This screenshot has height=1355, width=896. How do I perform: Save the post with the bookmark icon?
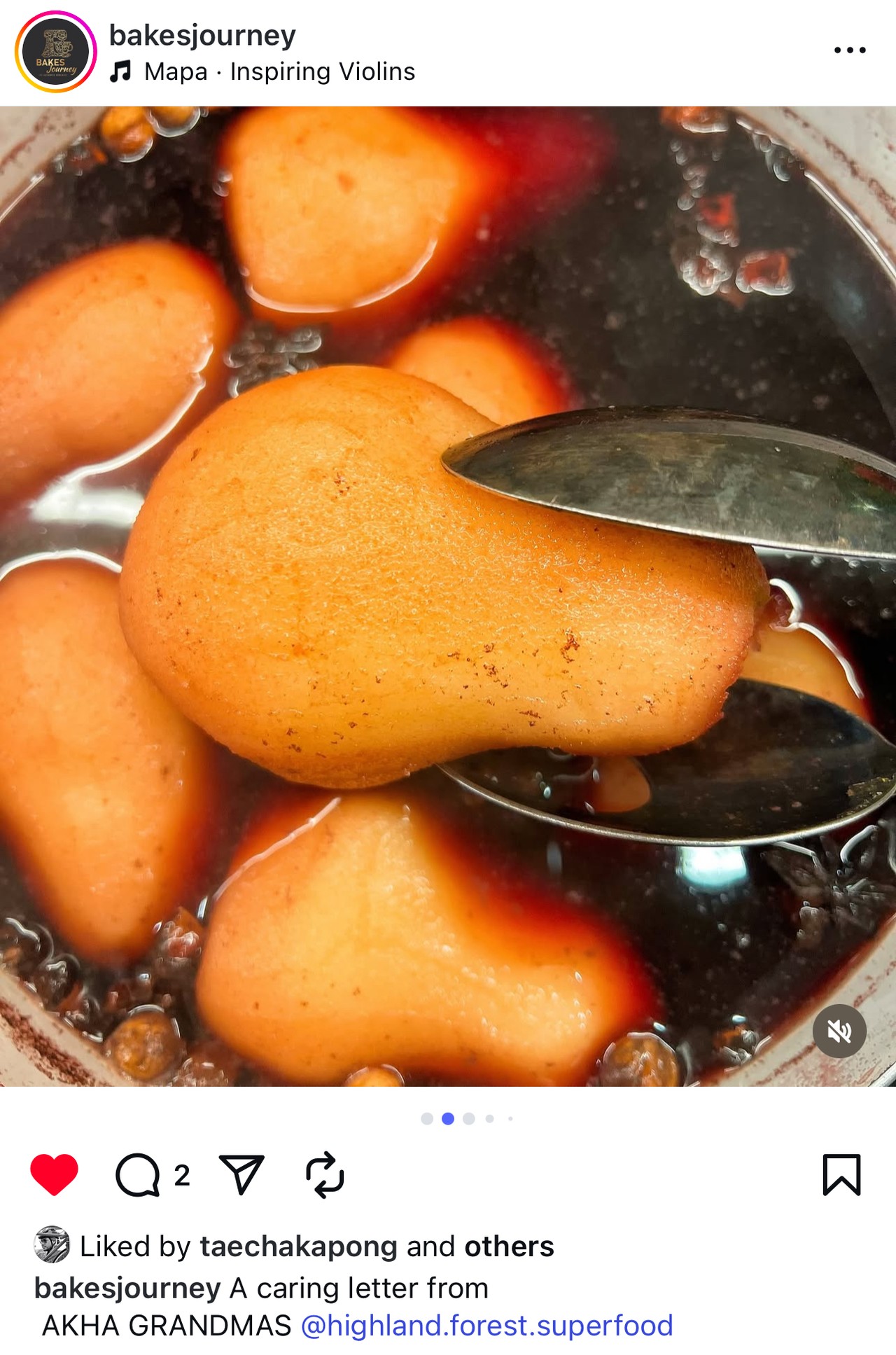[841, 1174]
